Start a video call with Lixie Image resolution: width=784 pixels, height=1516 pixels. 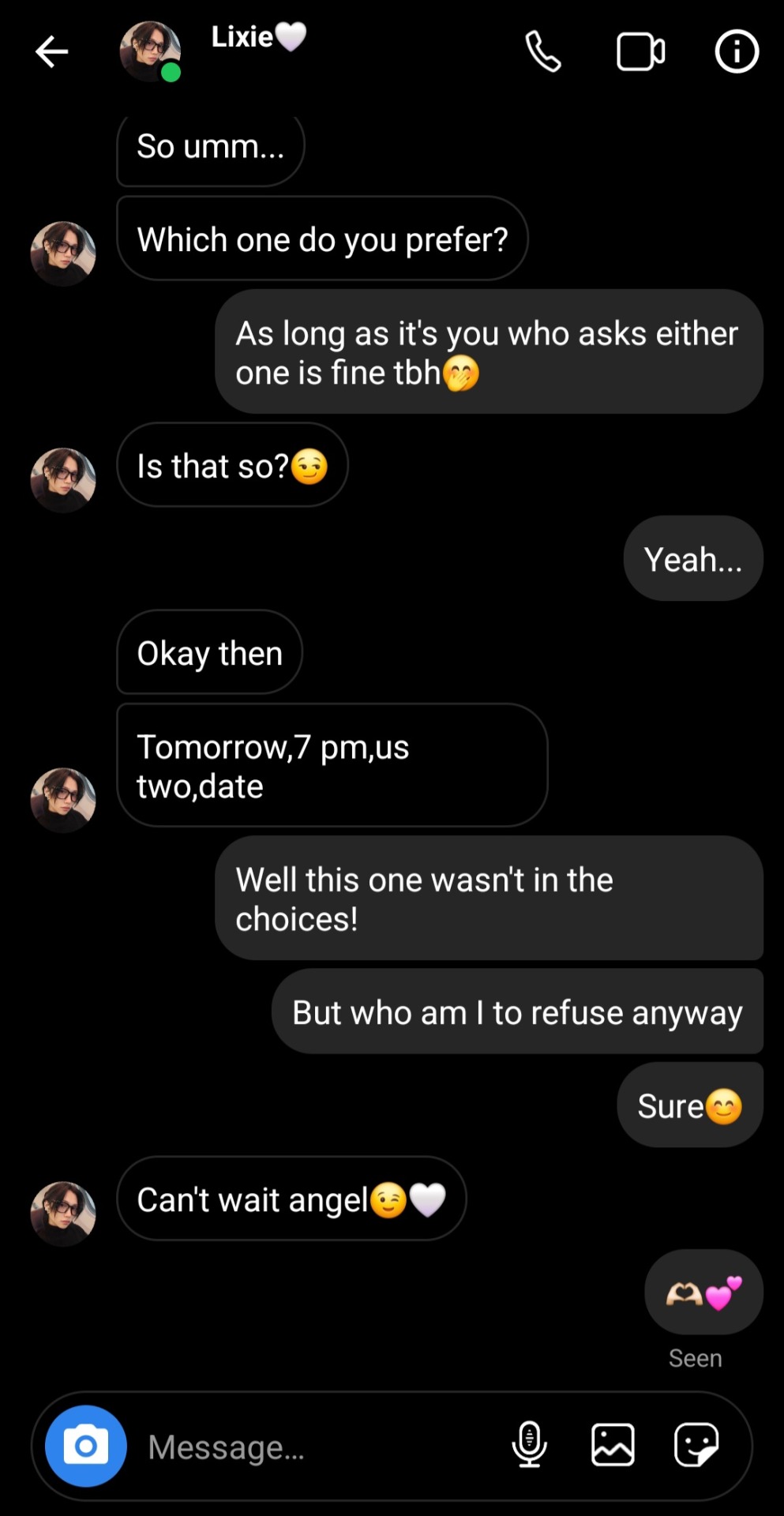coord(640,52)
